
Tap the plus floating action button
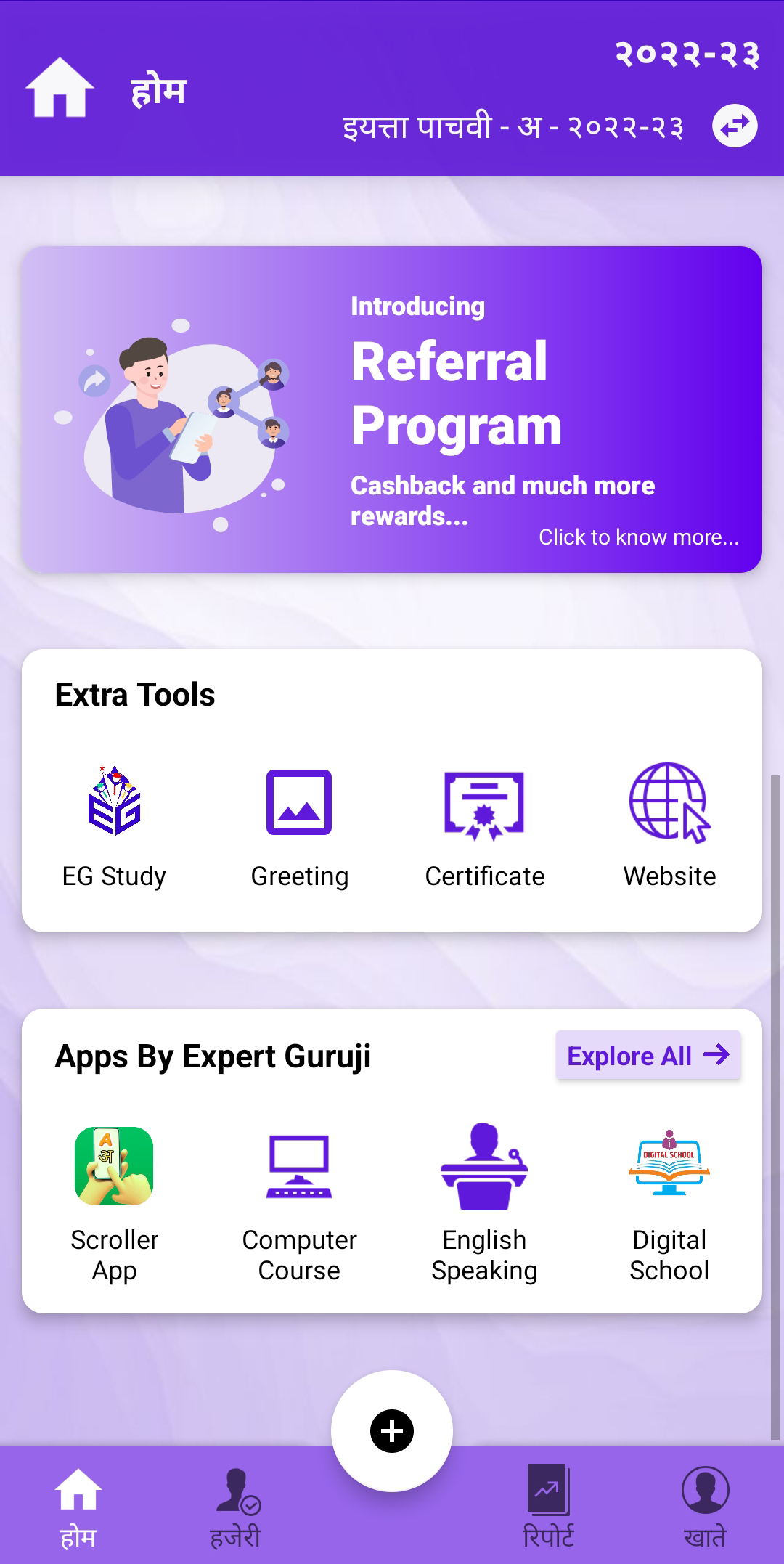coord(392,1431)
